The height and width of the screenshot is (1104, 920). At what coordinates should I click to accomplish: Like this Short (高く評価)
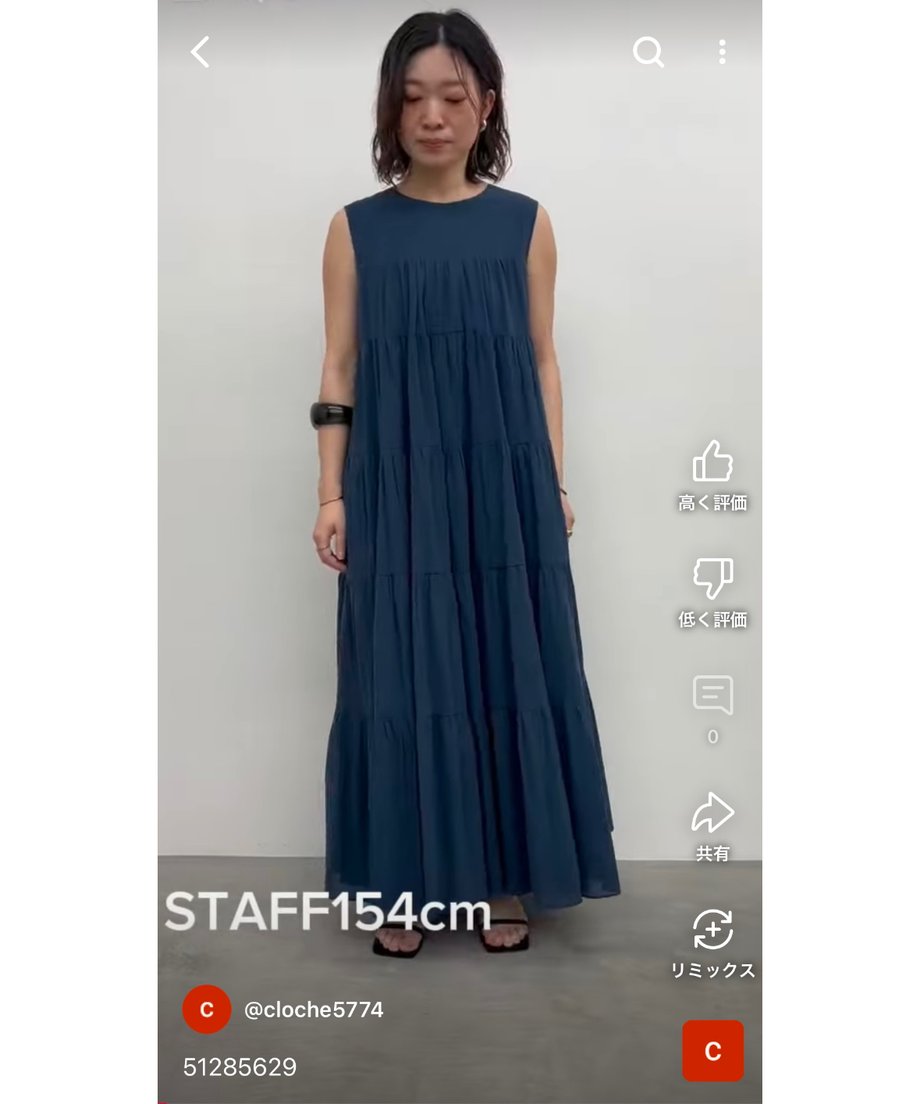tap(712, 464)
